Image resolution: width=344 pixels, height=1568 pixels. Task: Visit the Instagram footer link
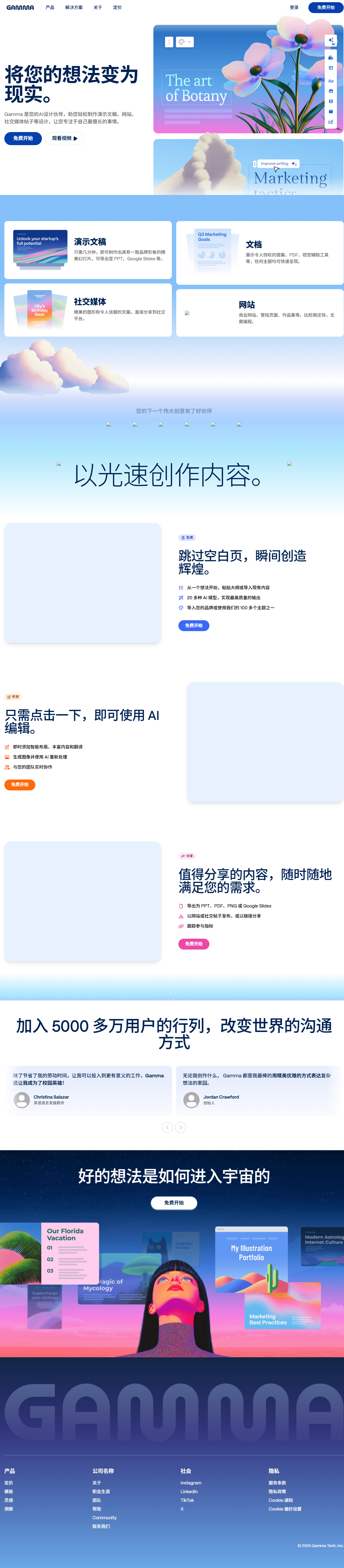(190, 1483)
